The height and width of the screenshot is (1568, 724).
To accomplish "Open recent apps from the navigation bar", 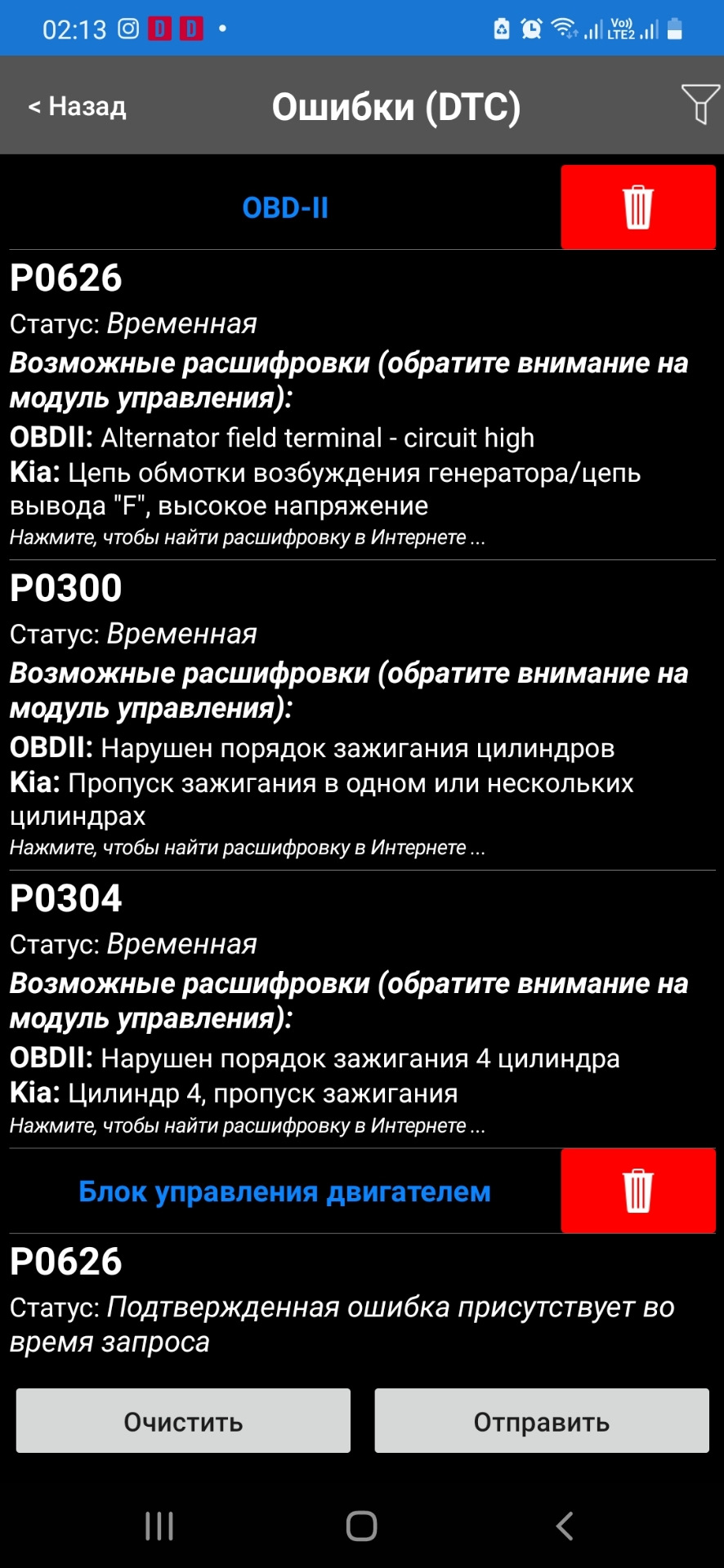I will [159, 1526].
